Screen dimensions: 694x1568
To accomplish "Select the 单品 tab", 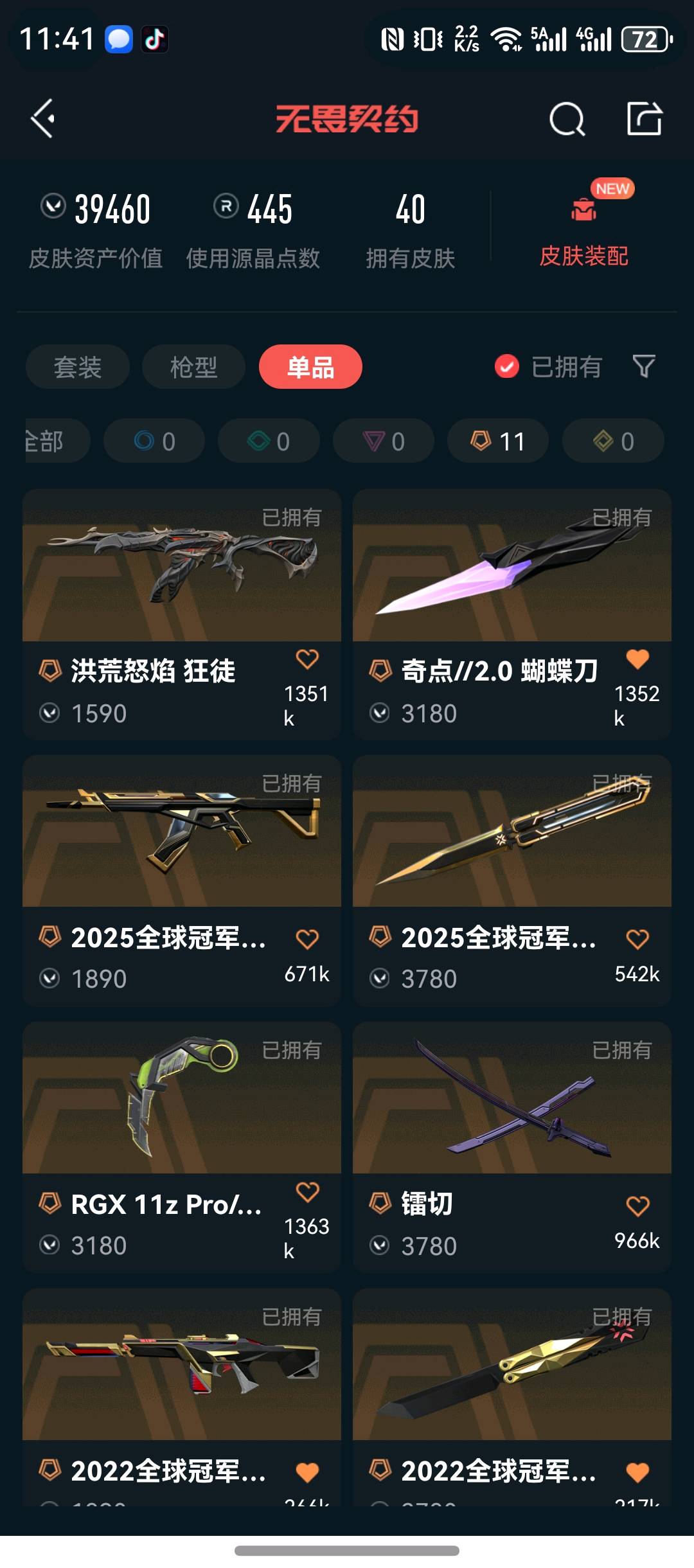I will point(310,367).
